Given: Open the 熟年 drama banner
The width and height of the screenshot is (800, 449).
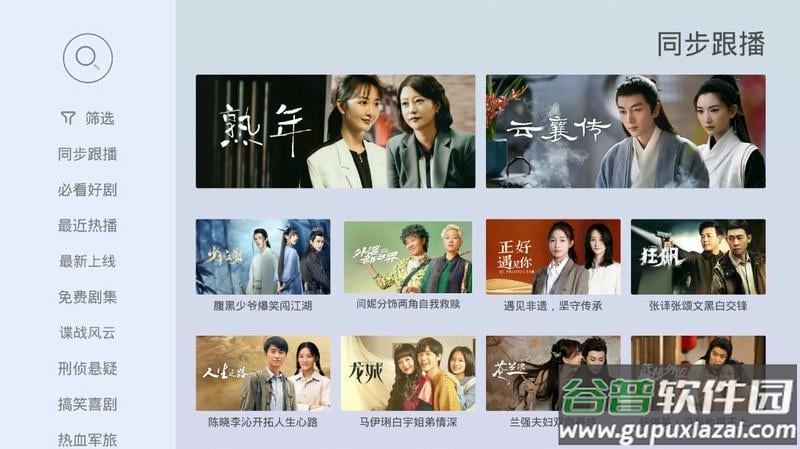Looking at the screenshot, I should 335,131.
